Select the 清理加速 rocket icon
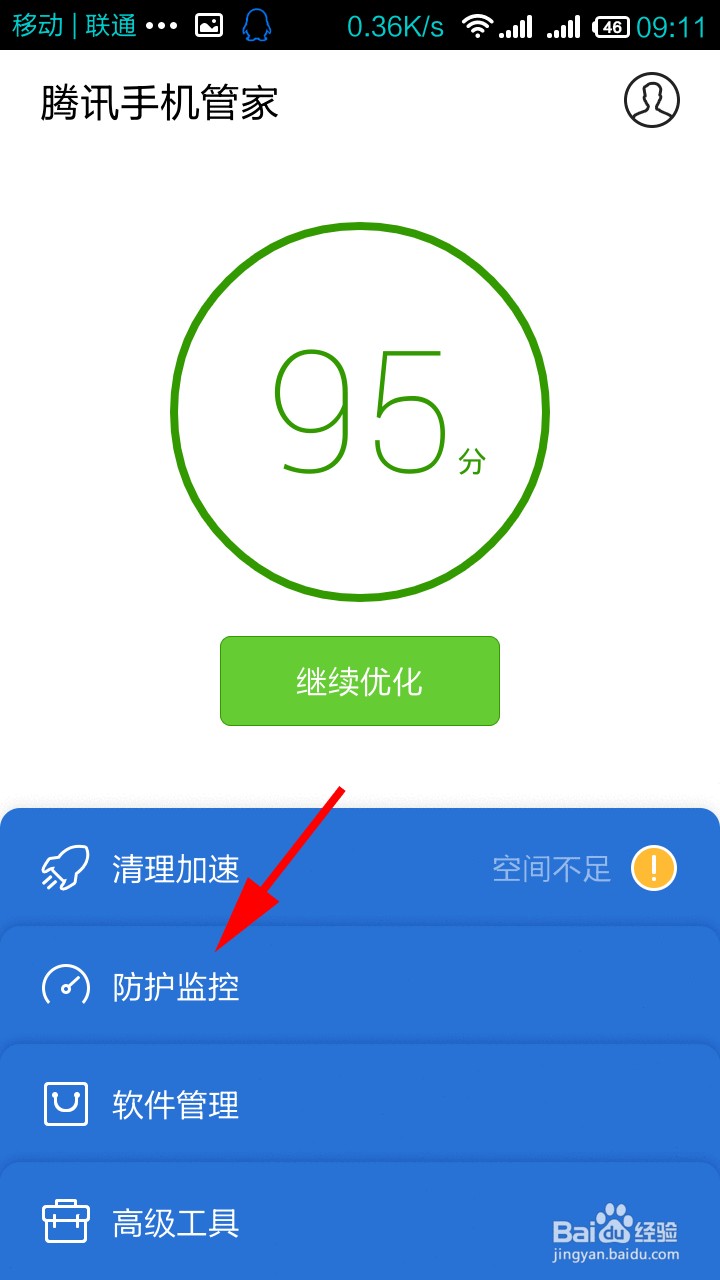Viewport: 720px width, 1280px height. coord(64,868)
